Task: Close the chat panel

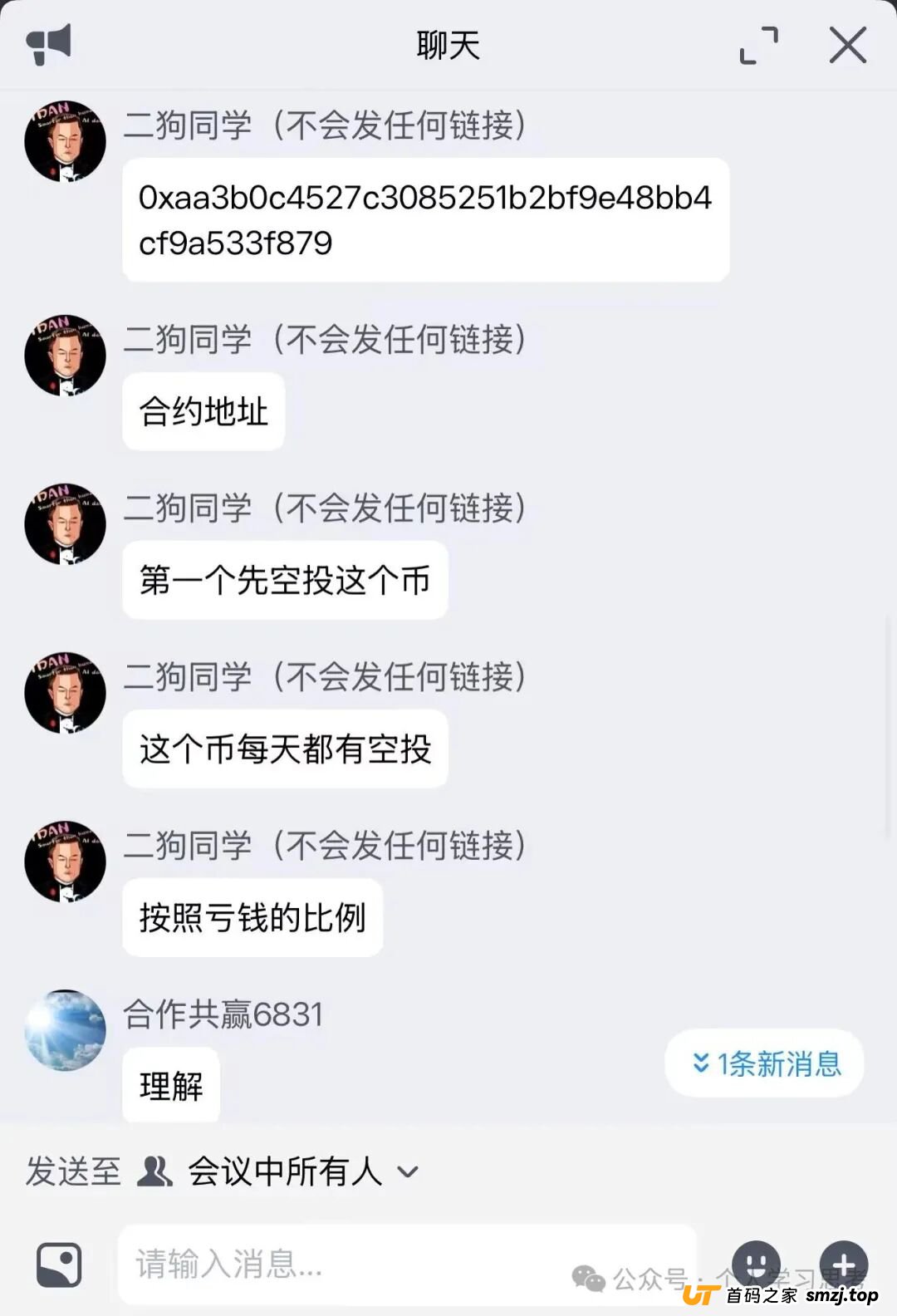Action: 848,46
